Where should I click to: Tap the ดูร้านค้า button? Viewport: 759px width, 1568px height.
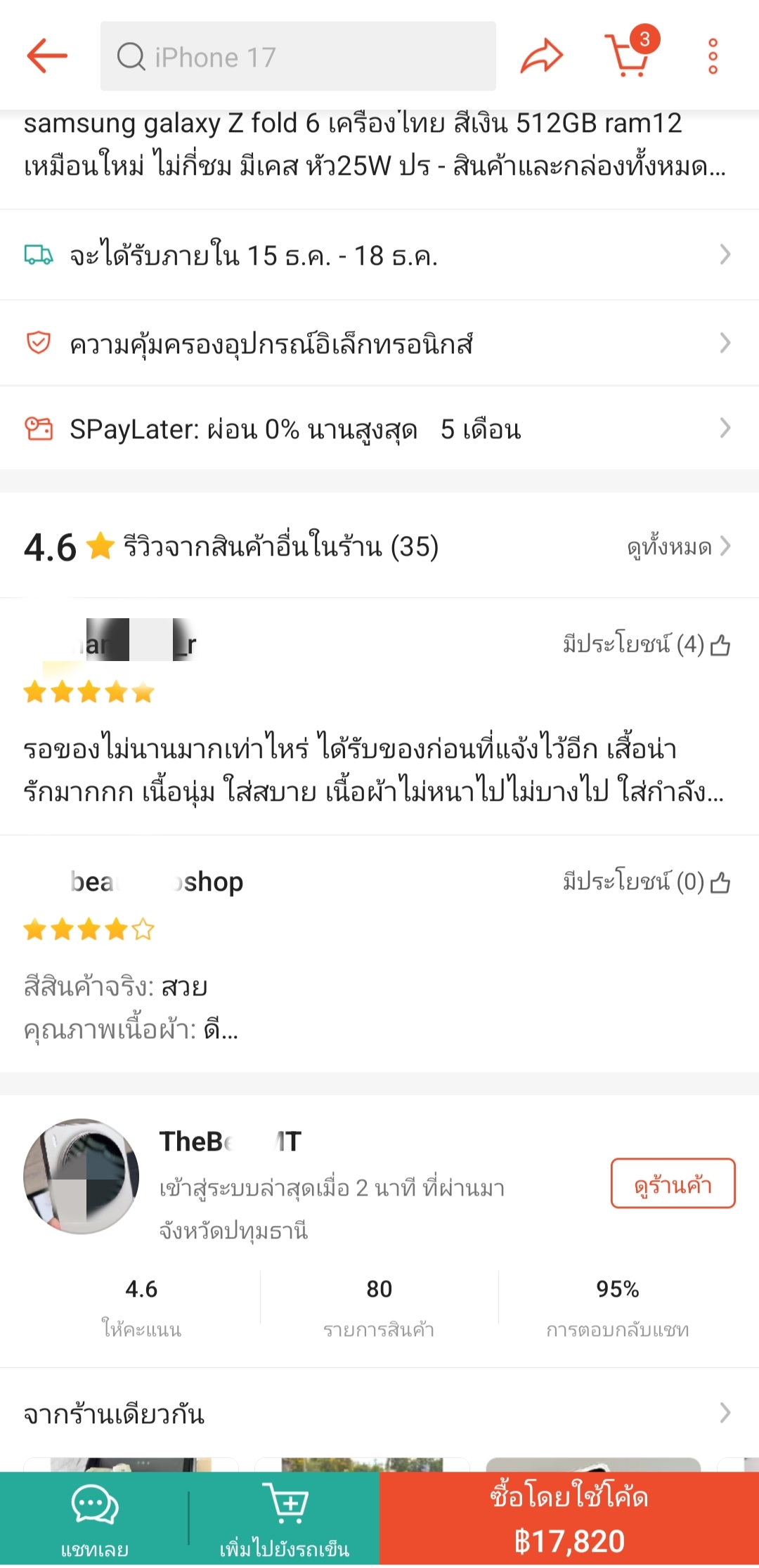(x=673, y=1184)
